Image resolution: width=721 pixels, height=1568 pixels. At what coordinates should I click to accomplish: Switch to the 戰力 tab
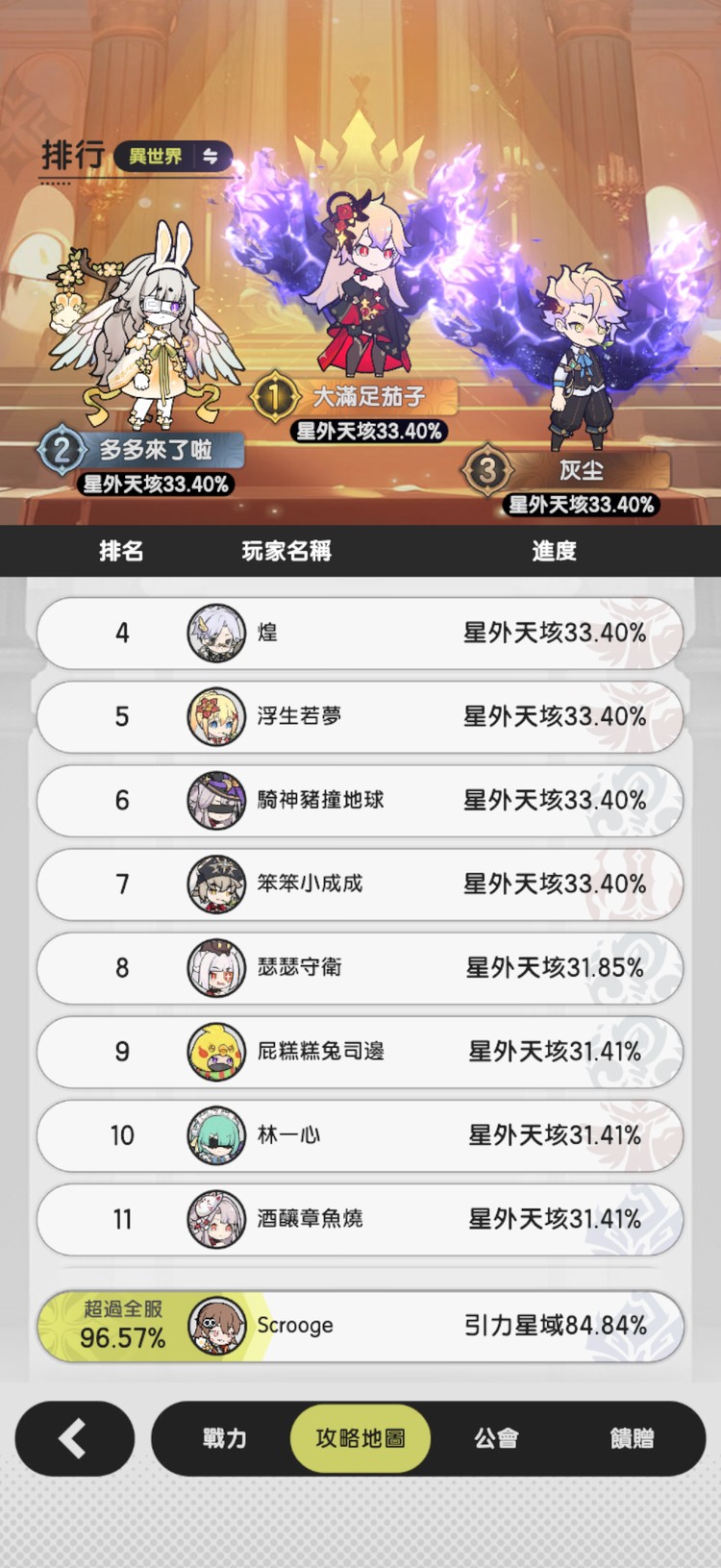223,1438
